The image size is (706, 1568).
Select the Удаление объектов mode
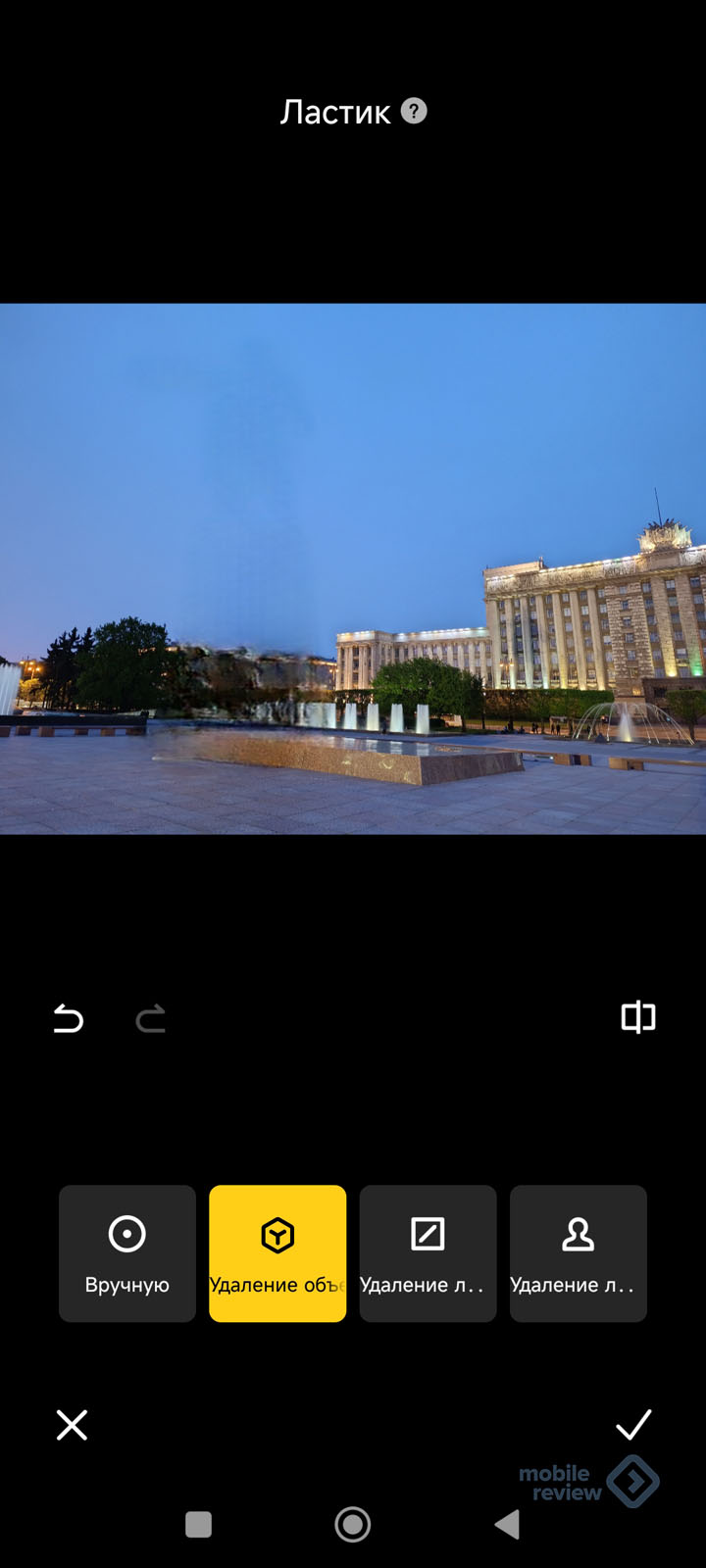(277, 1253)
